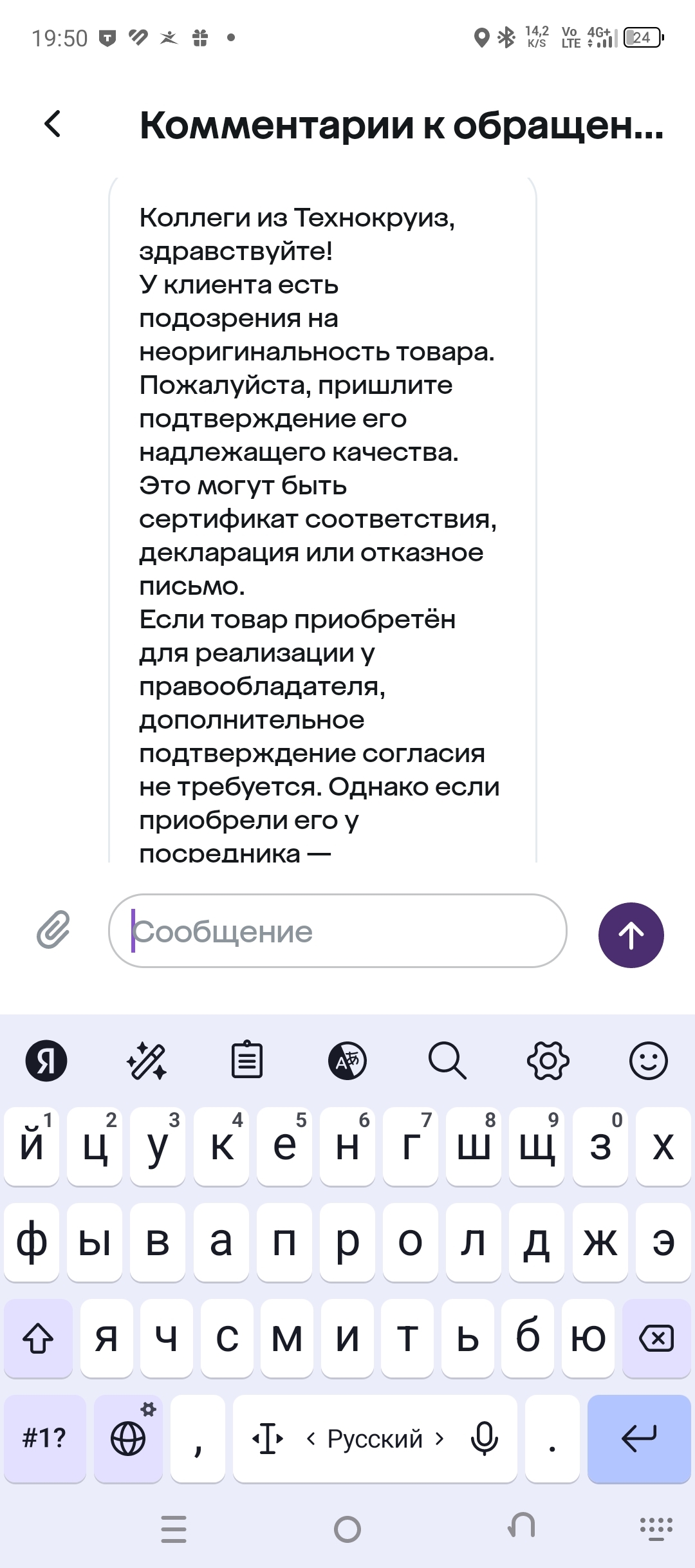This screenshot has width=695, height=1568.
Task: Open the keyboard translator tool
Action: pos(347,1060)
